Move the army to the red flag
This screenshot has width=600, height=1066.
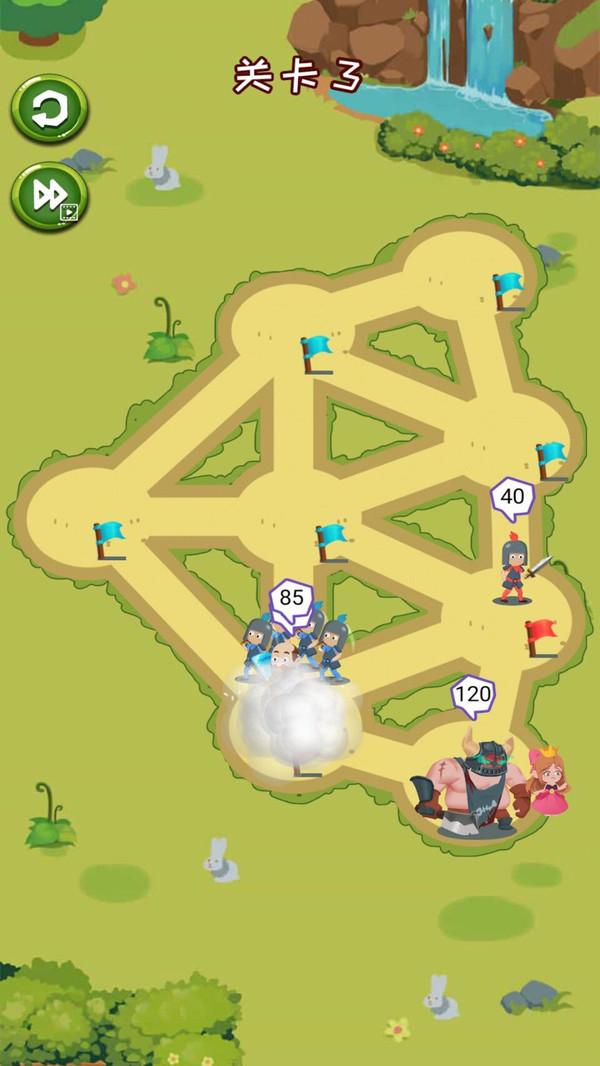(x=540, y=637)
